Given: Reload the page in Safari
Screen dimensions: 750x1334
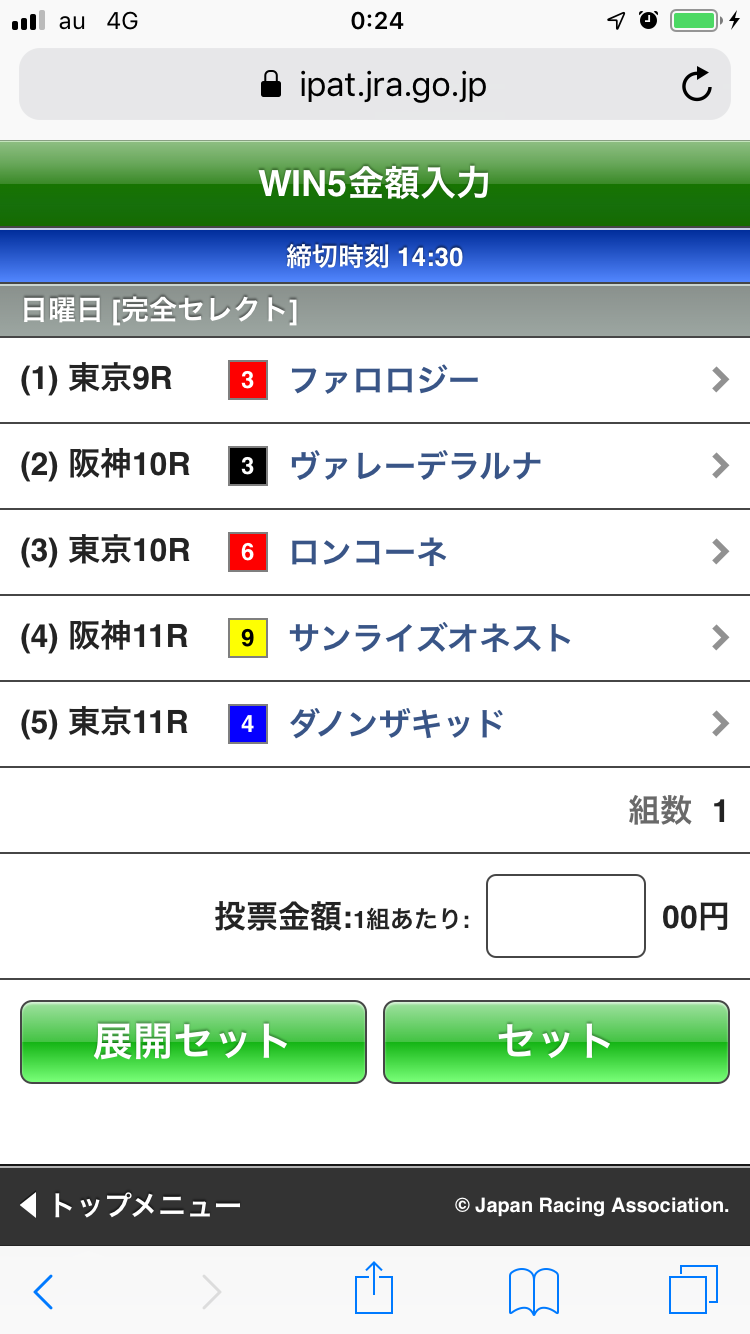Looking at the screenshot, I should coord(696,85).
